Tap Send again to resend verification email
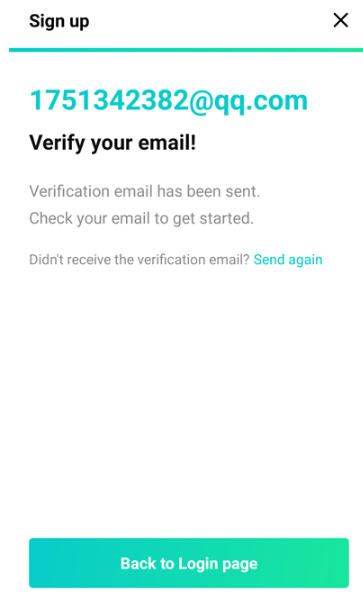Viewport: 363px width, 596px height. [288, 260]
